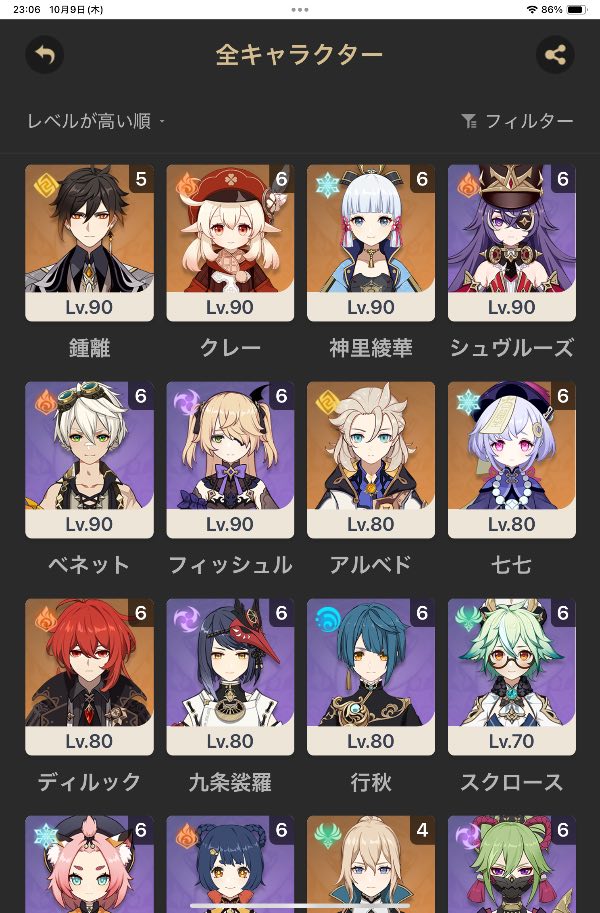Select the 七七 character tile

[512, 460]
